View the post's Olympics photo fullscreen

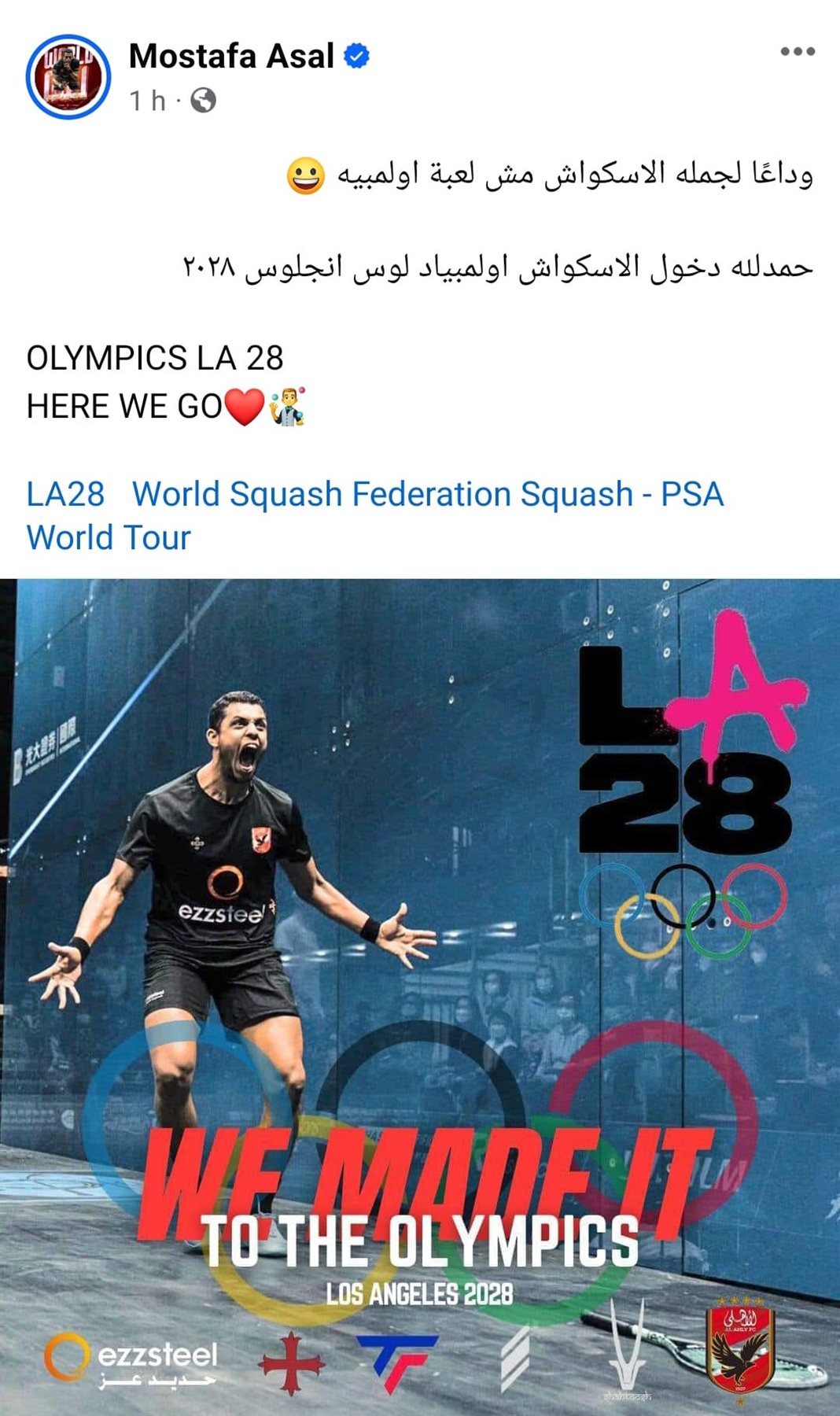(x=420, y=997)
